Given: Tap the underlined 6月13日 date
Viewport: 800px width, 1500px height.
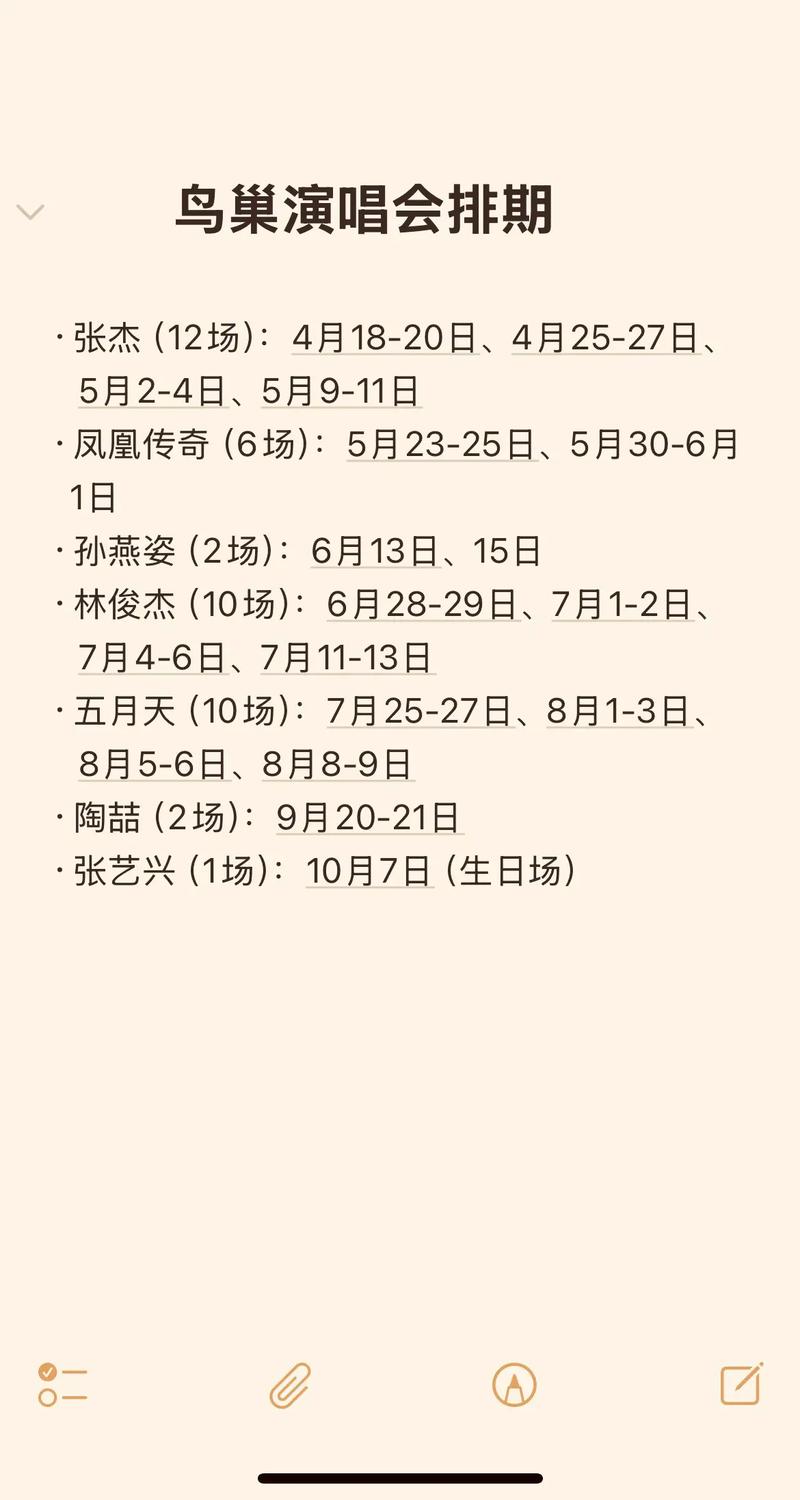Looking at the screenshot, I should click(x=374, y=551).
